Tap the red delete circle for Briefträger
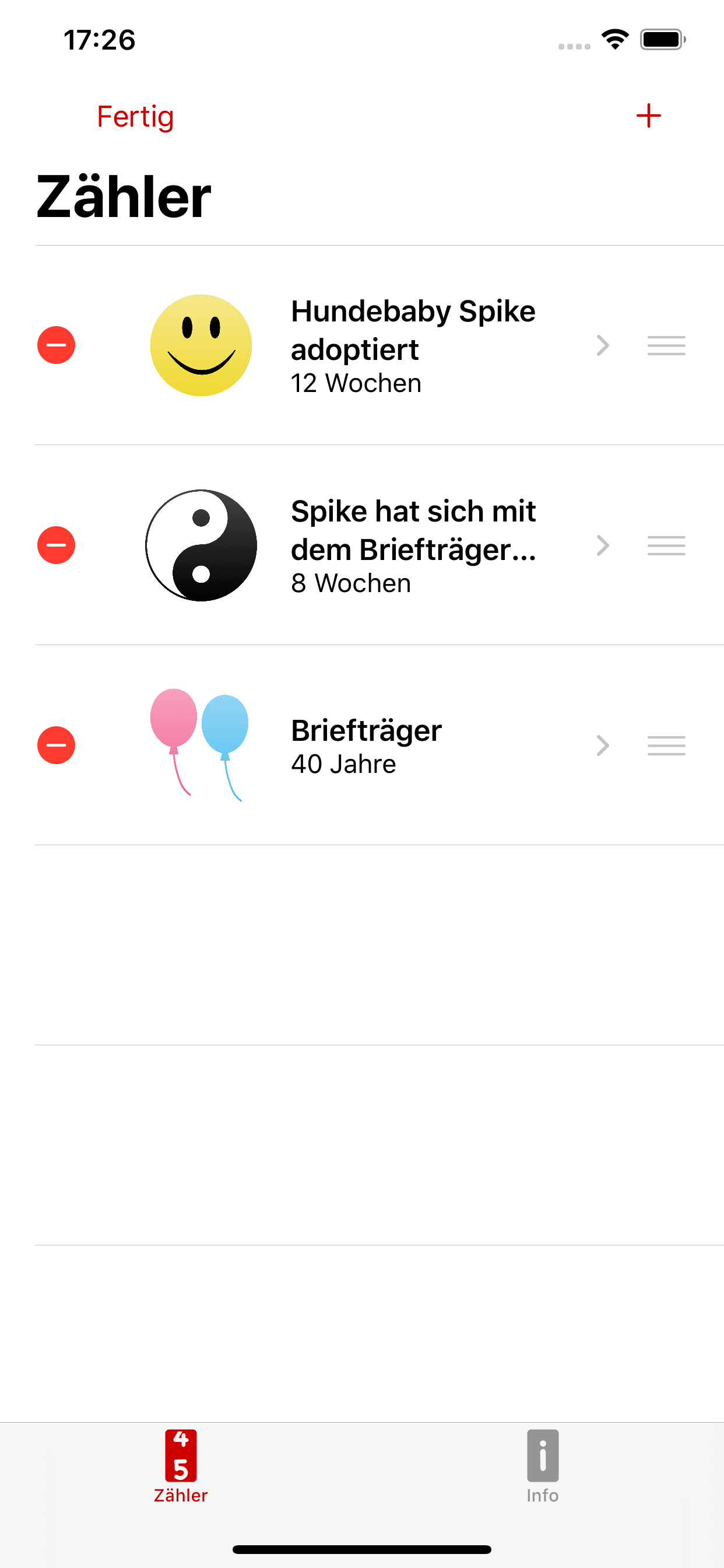The image size is (724, 1568). coord(56,745)
